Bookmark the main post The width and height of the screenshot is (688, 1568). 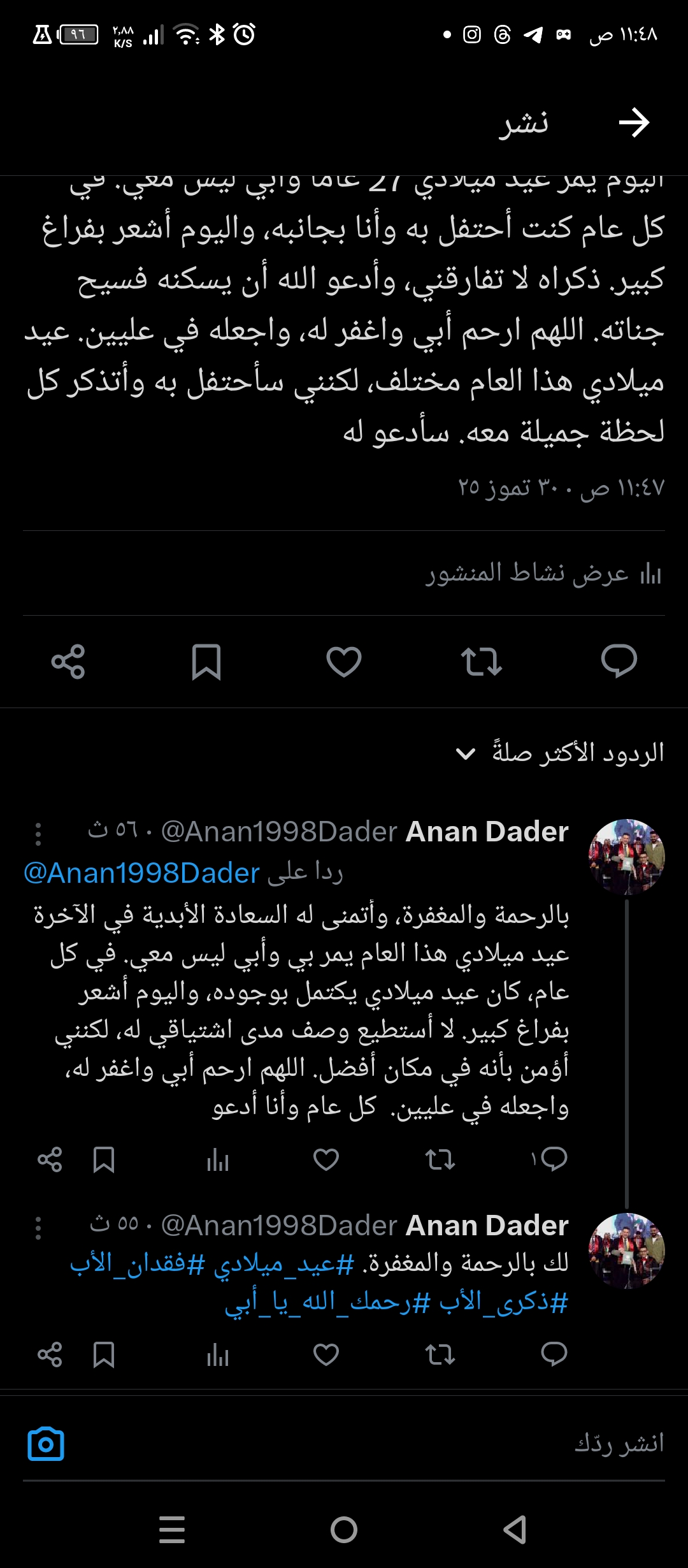[x=206, y=661]
